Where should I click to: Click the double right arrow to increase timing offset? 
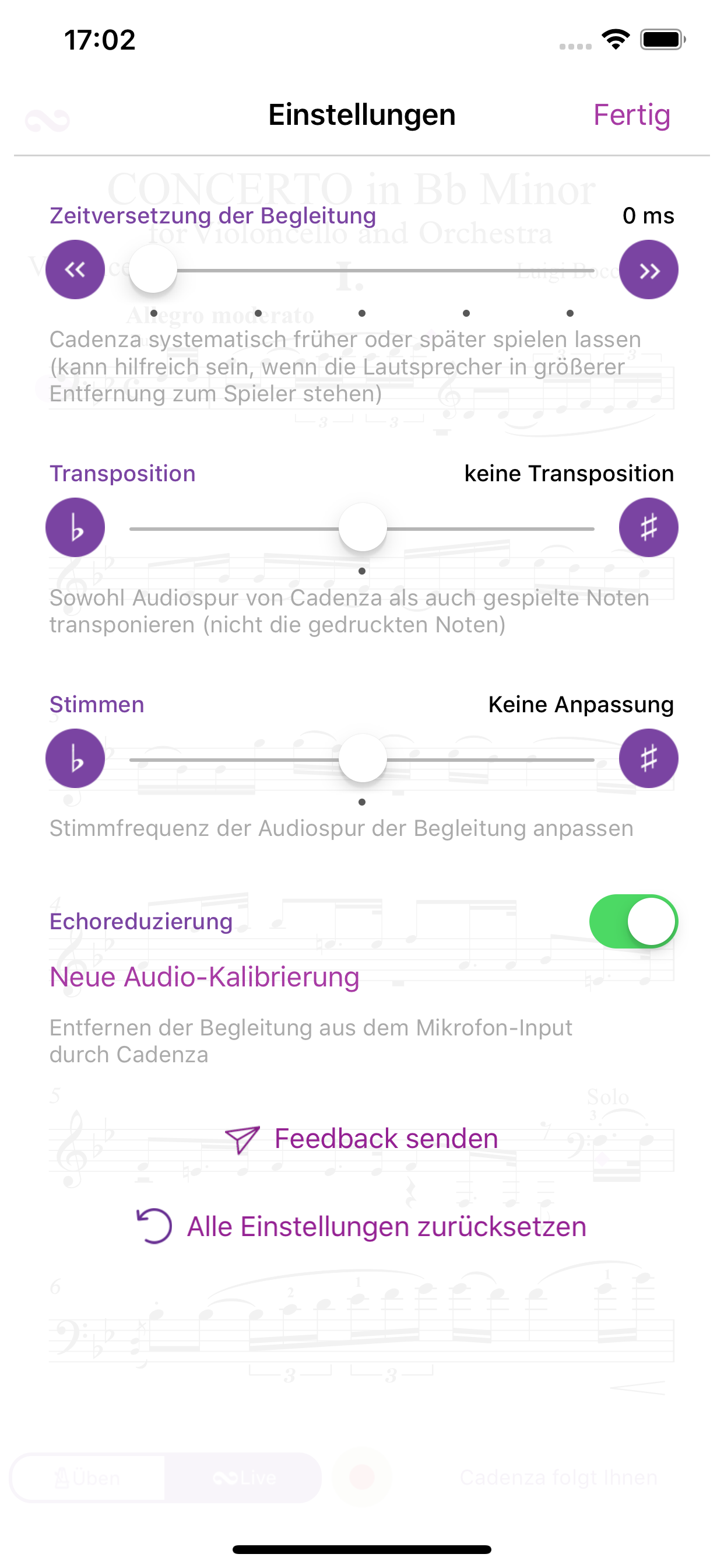point(649,269)
